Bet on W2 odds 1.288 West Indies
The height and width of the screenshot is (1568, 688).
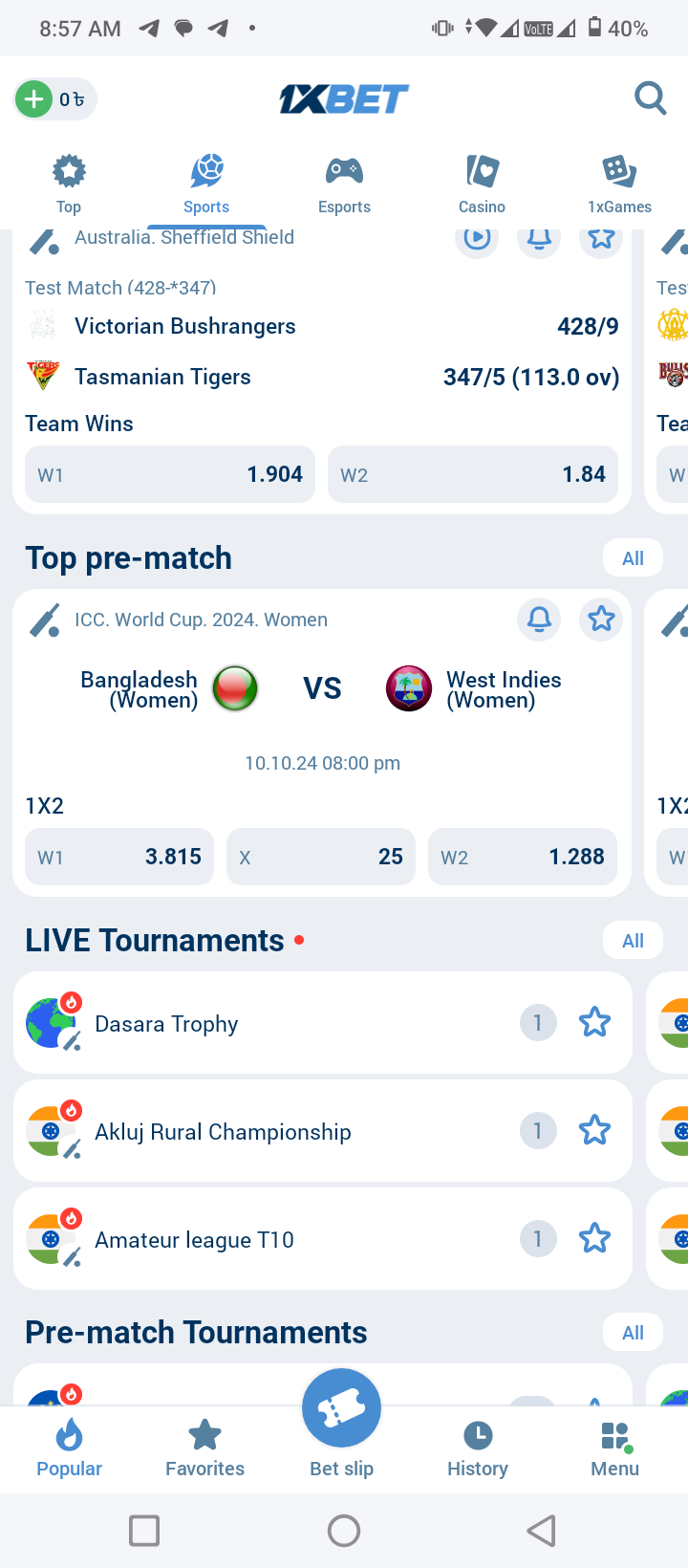pyautogui.click(x=523, y=857)
